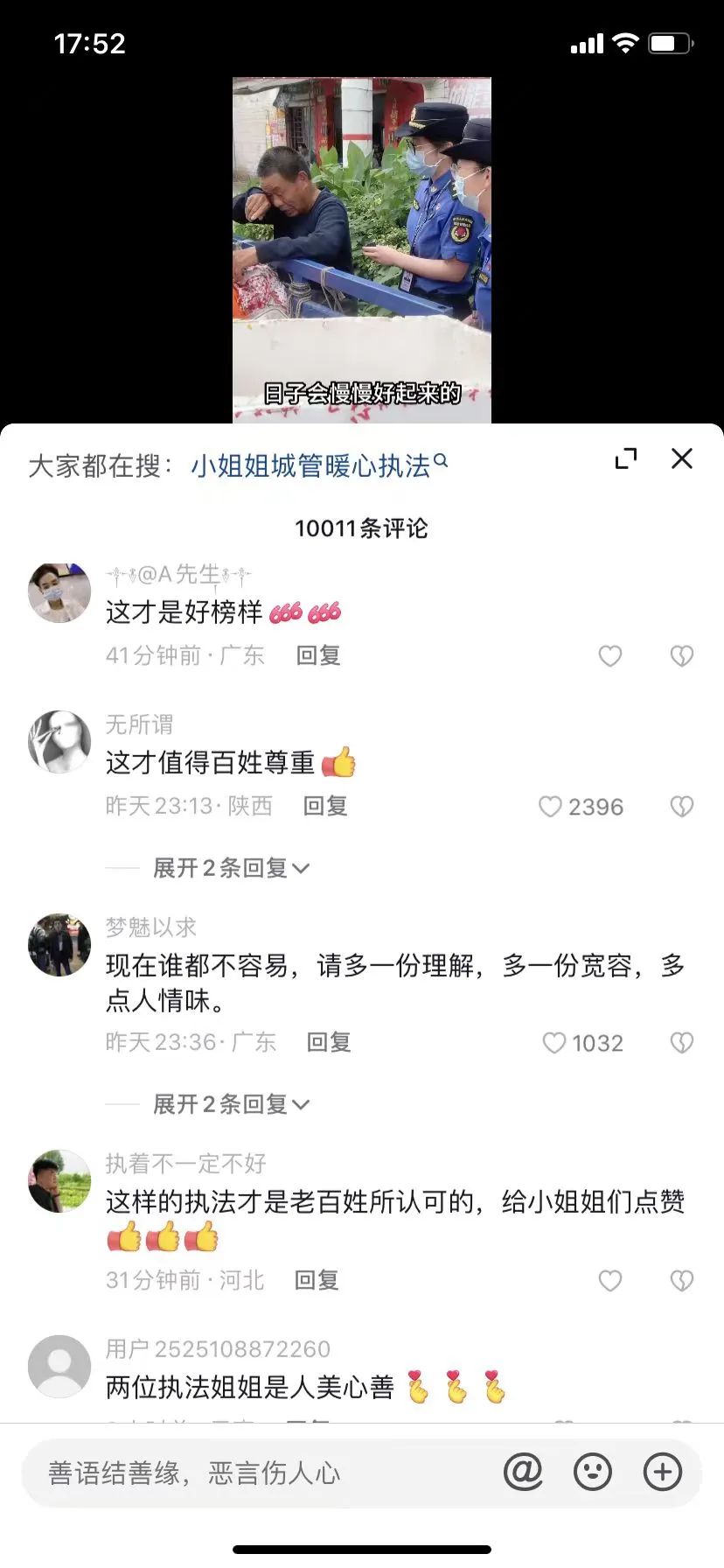Like 无所谓's comment with 2396 likes
724x1568 pixels.
[551, 807]
